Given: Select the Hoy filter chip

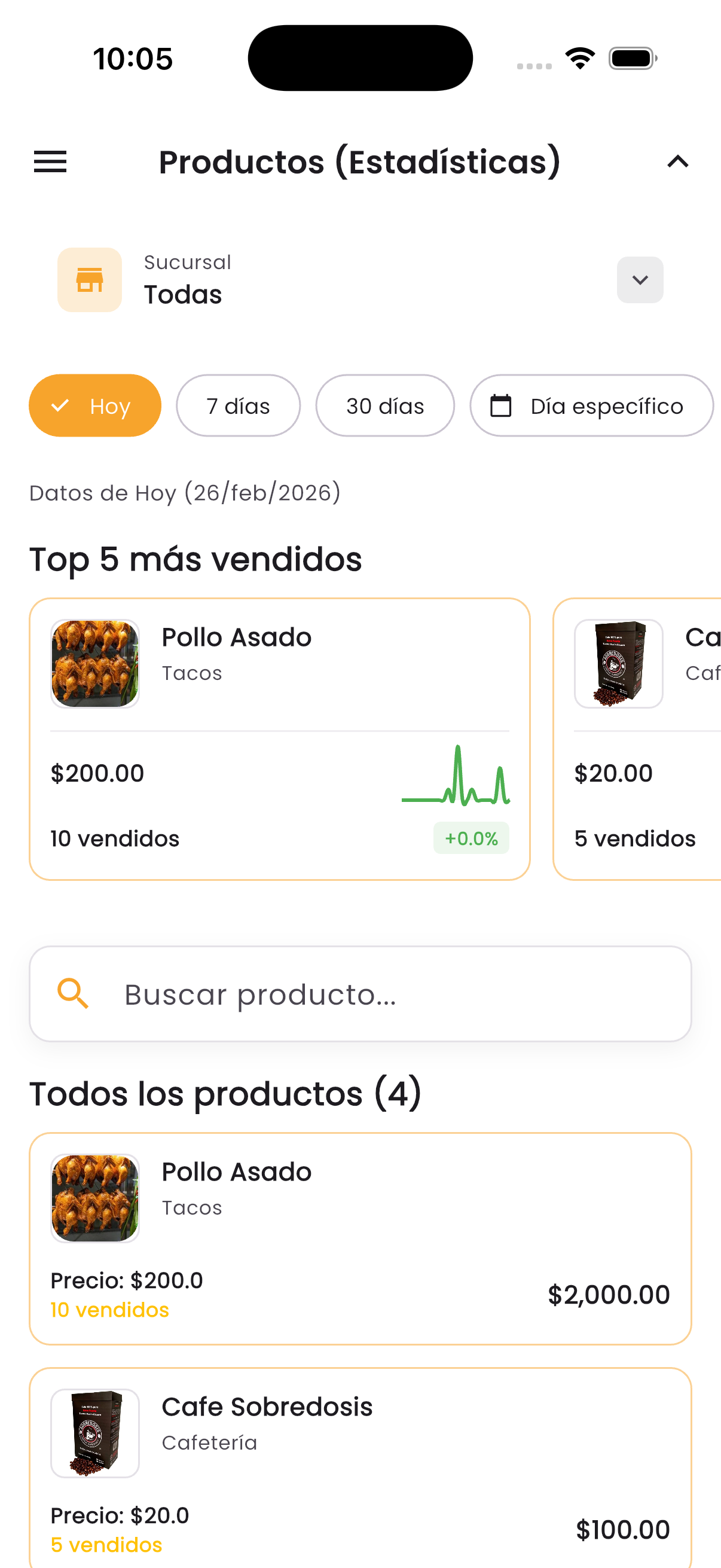Looking at the screenshot, I should pyautogui.click(x=95, y=405).
